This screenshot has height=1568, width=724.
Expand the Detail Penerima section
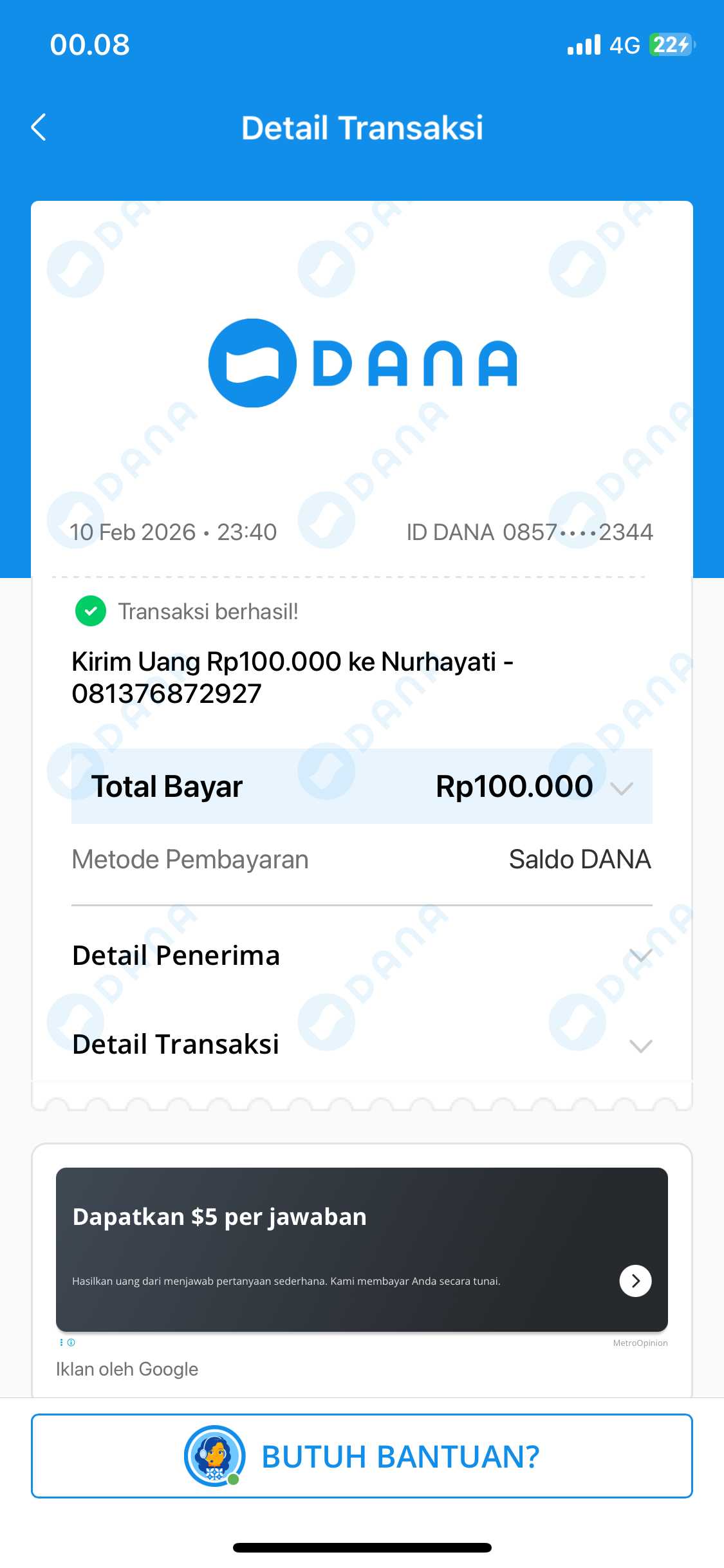(x=640, y=956)
